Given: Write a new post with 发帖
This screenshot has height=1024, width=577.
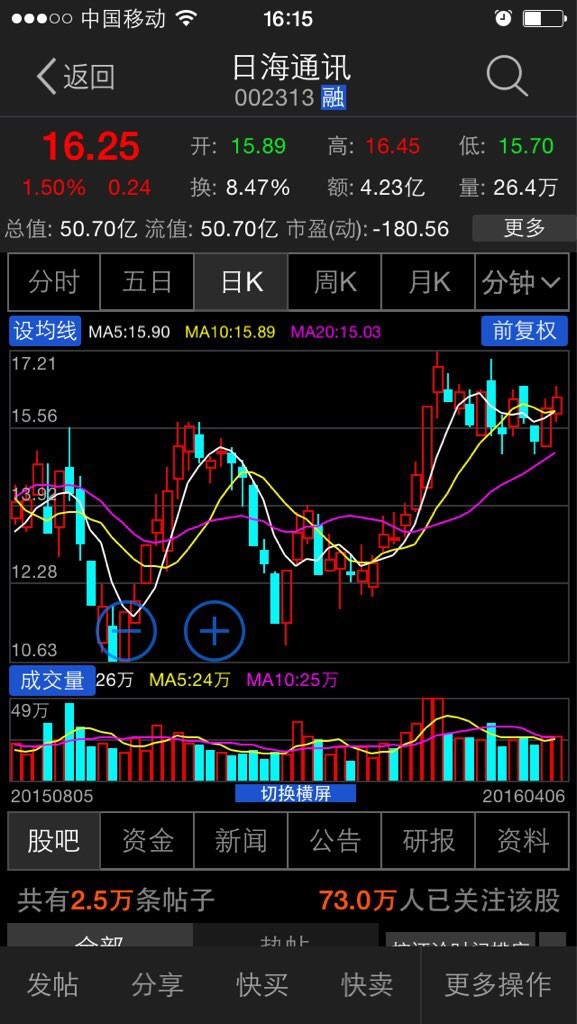Looking at the screenshot, I should pyautogui.click(x=52, y=984).
